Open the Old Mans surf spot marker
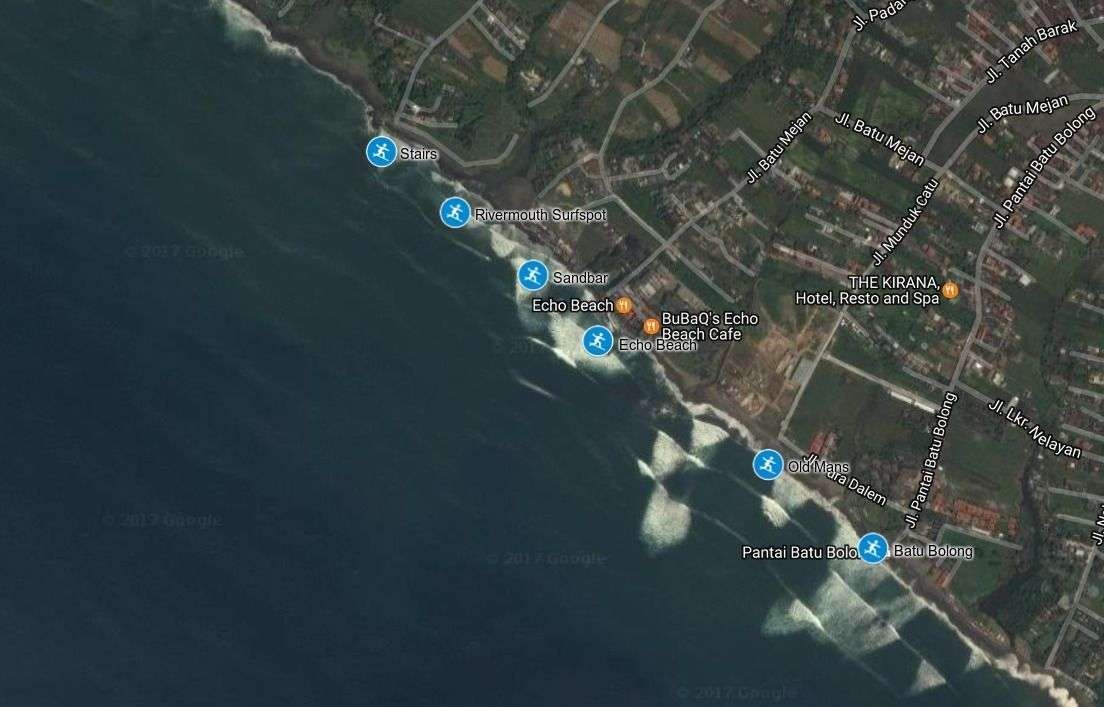 pos(767,464)
